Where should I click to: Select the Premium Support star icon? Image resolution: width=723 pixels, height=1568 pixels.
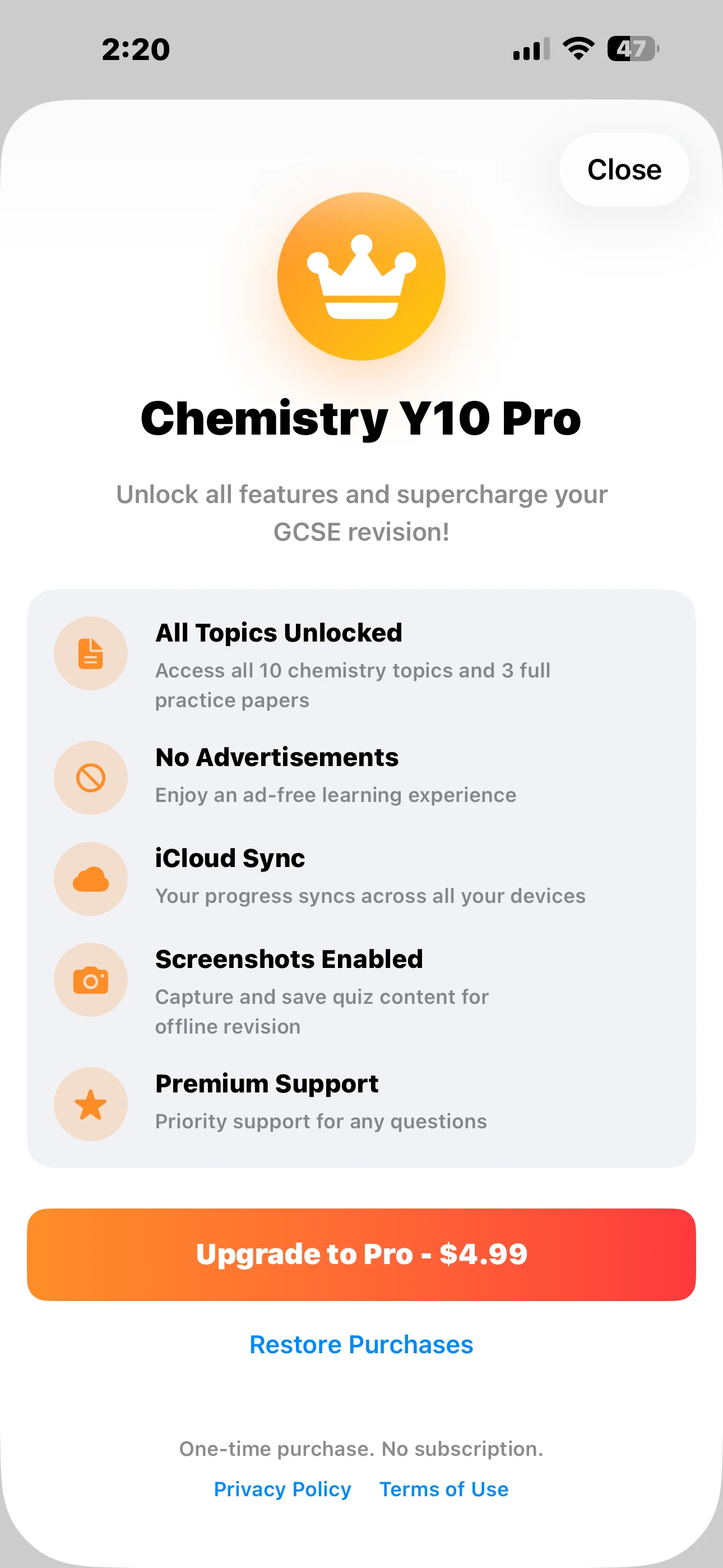pos(90,1104)
